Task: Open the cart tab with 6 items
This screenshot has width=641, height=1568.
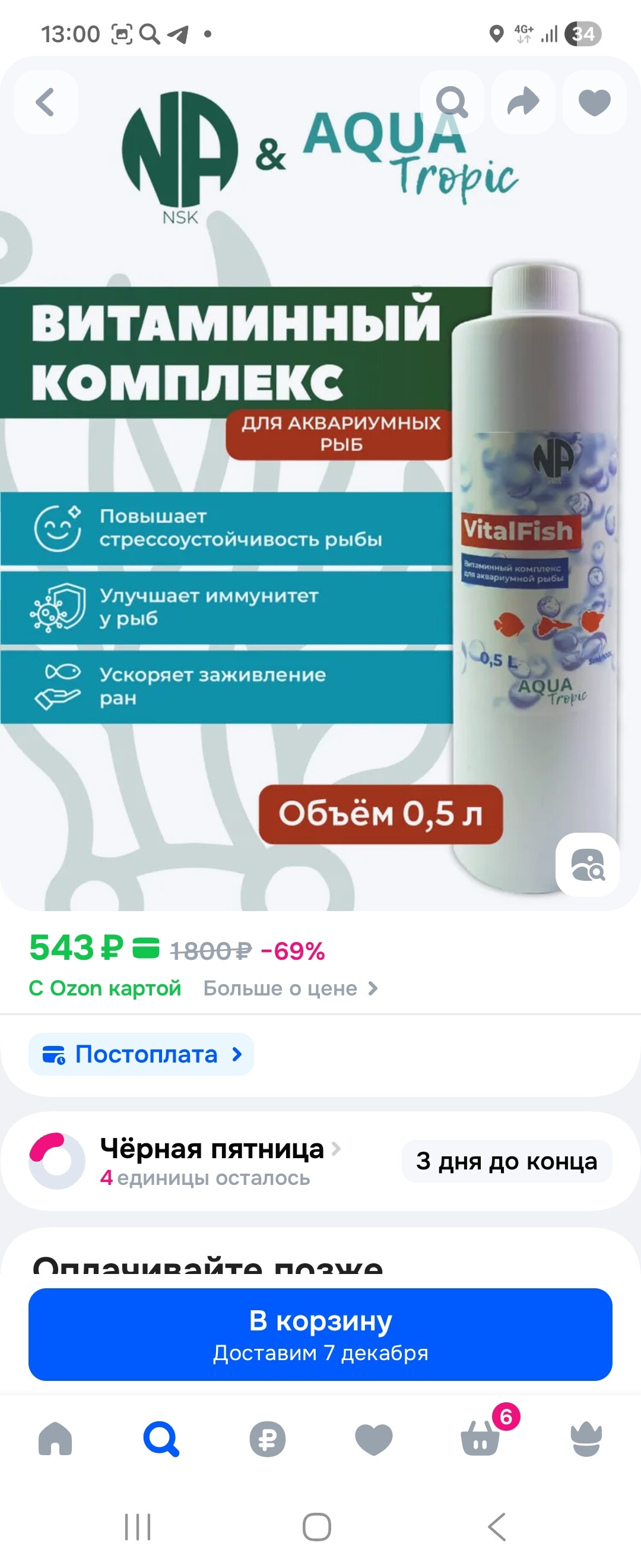Action: (x=480, y=1439)
